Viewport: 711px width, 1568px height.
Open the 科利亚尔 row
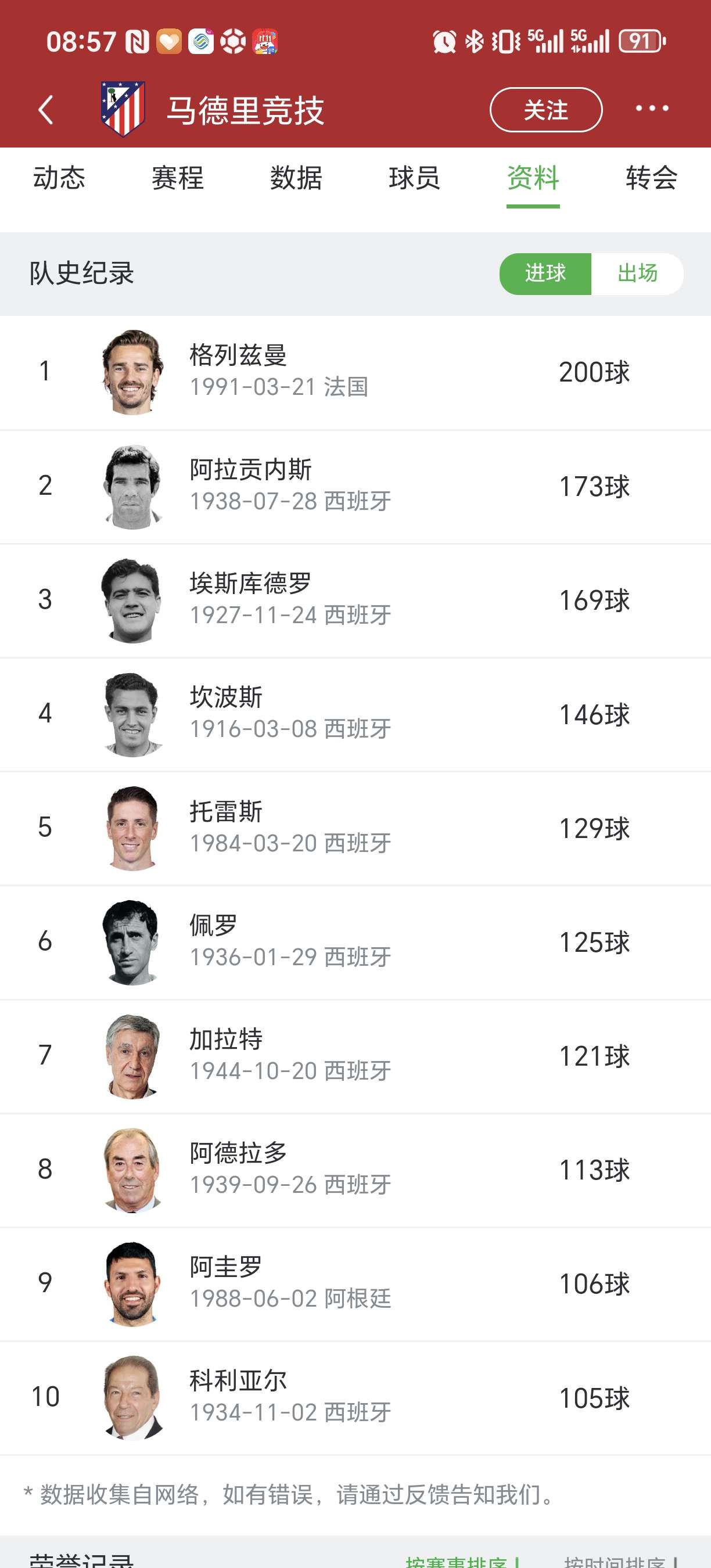pyautogui.click(x=355, y=1398)
